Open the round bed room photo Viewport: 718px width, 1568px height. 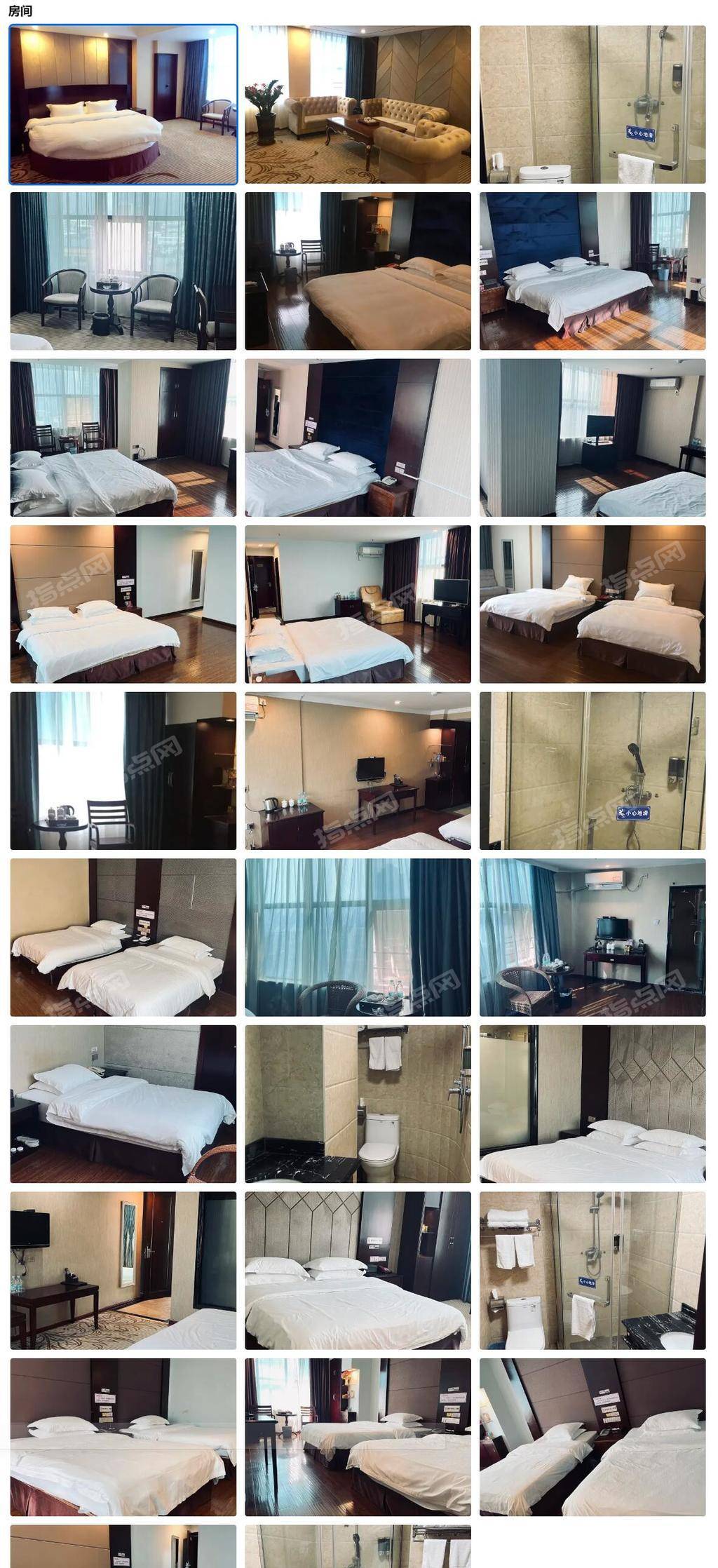pyautogui.click(x=123, y=104)
